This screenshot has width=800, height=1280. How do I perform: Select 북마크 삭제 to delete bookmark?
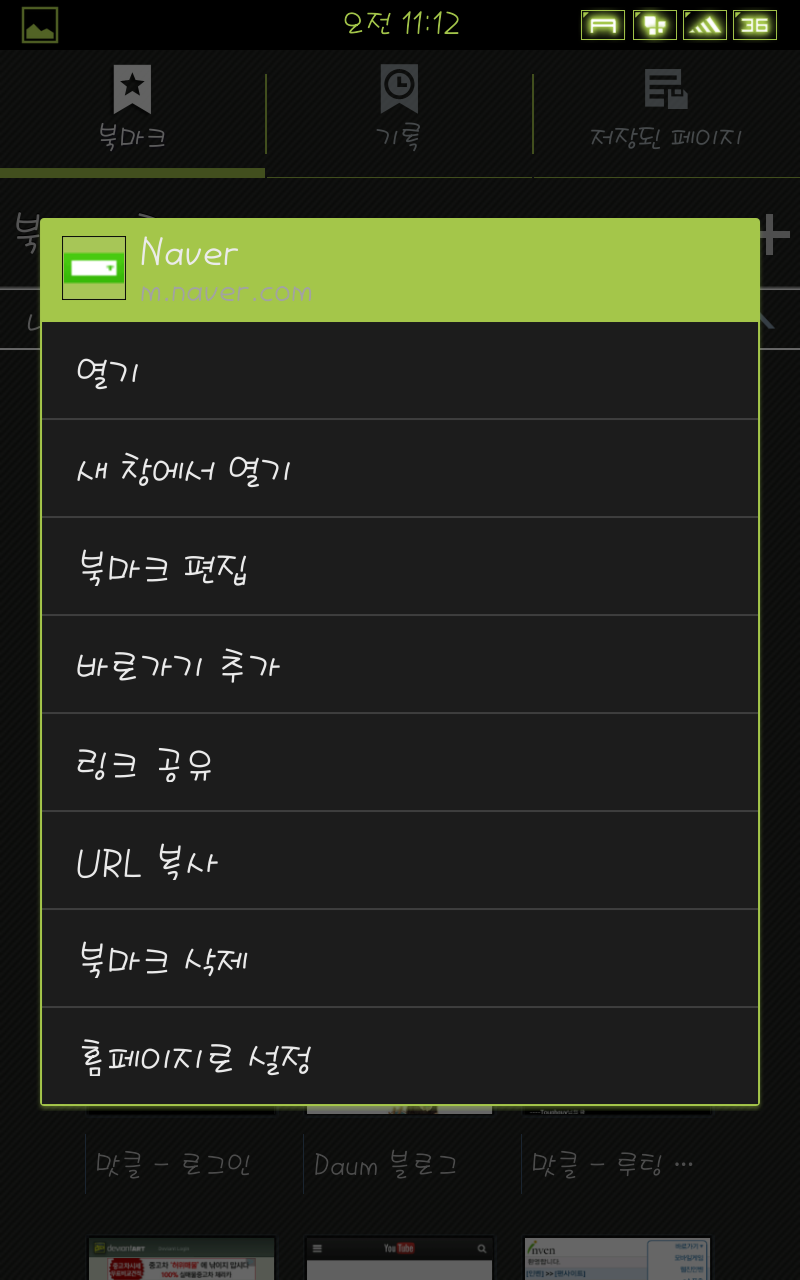click(x=400, y=959)
